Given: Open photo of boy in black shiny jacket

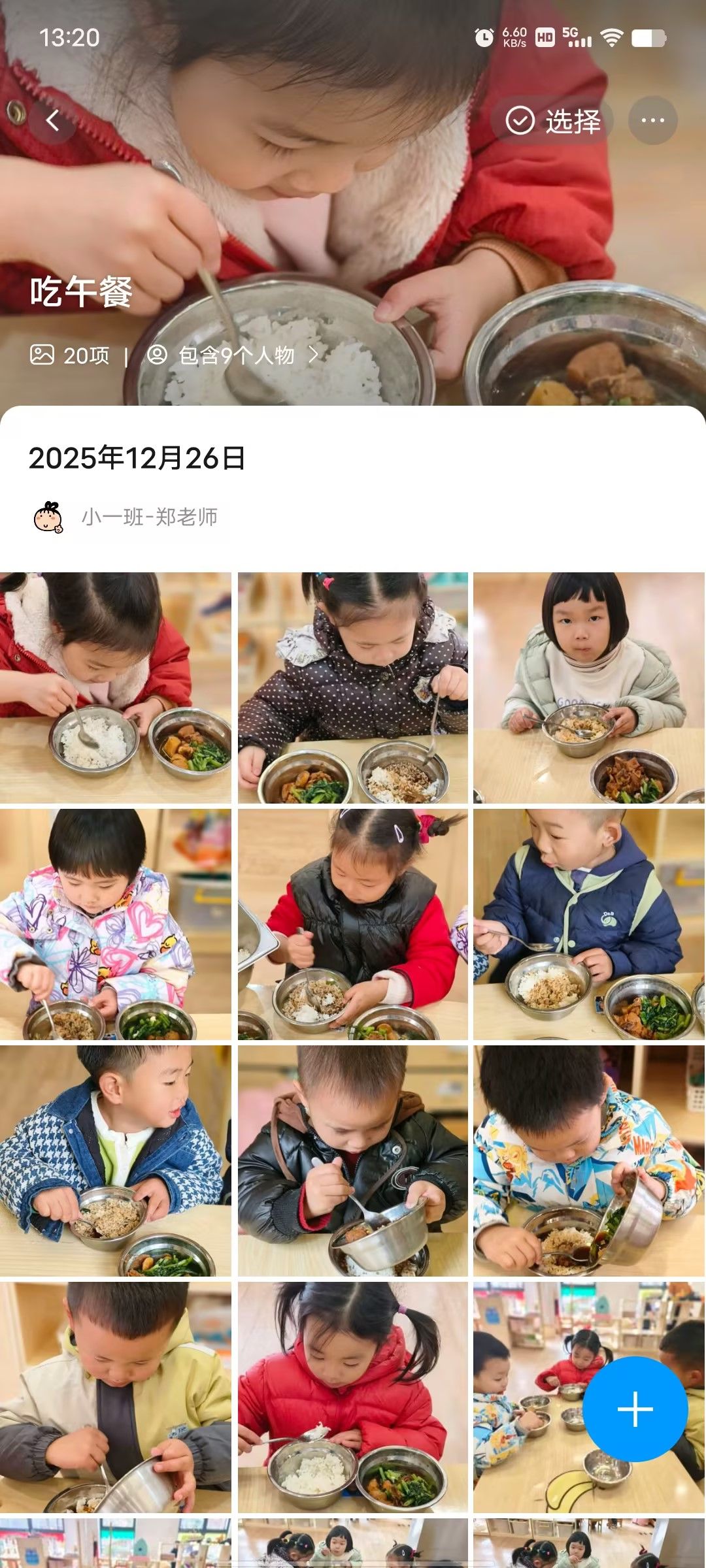Looking at the screenshot, I should (353, 1161).
